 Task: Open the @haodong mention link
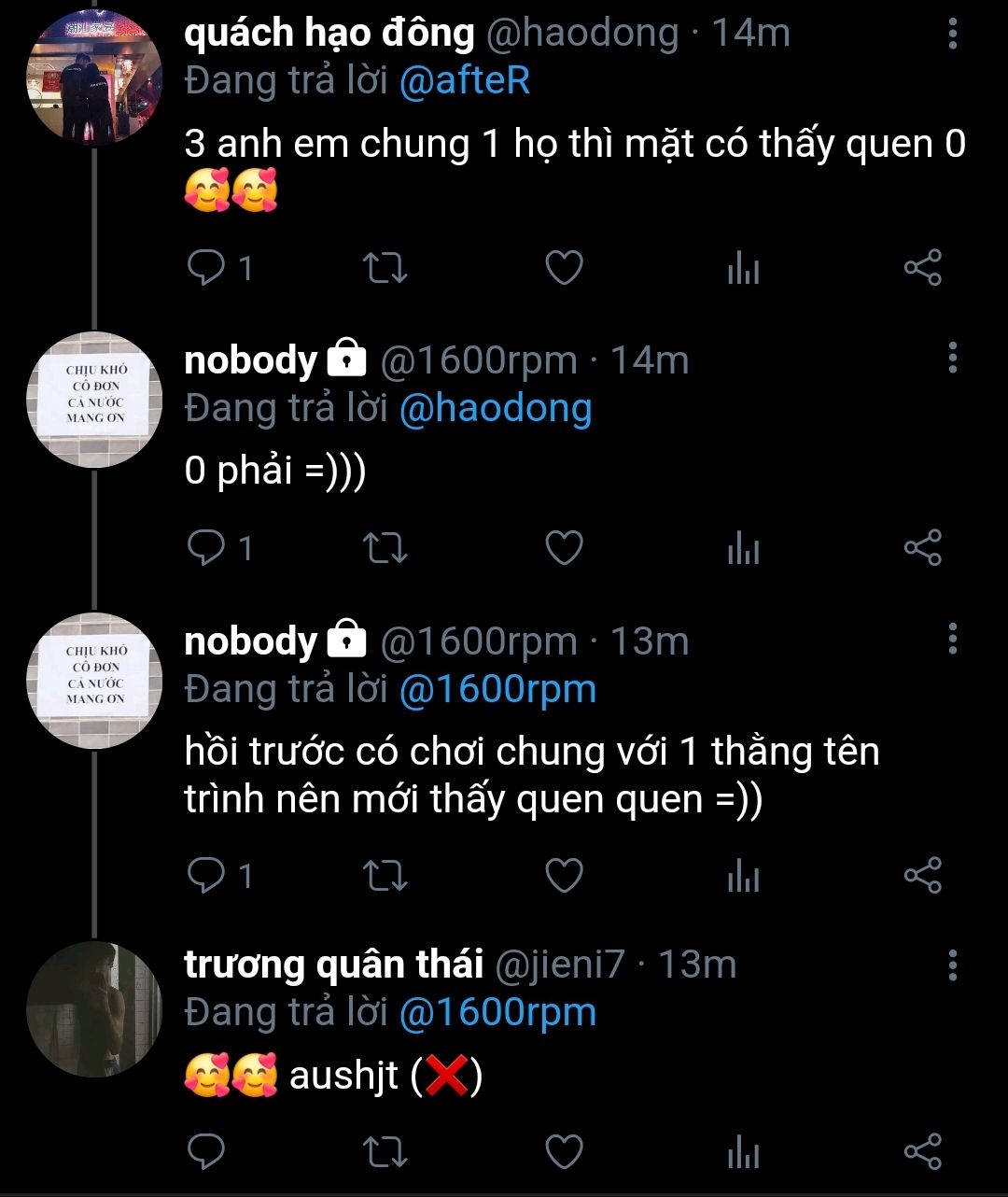click(496, 409)
